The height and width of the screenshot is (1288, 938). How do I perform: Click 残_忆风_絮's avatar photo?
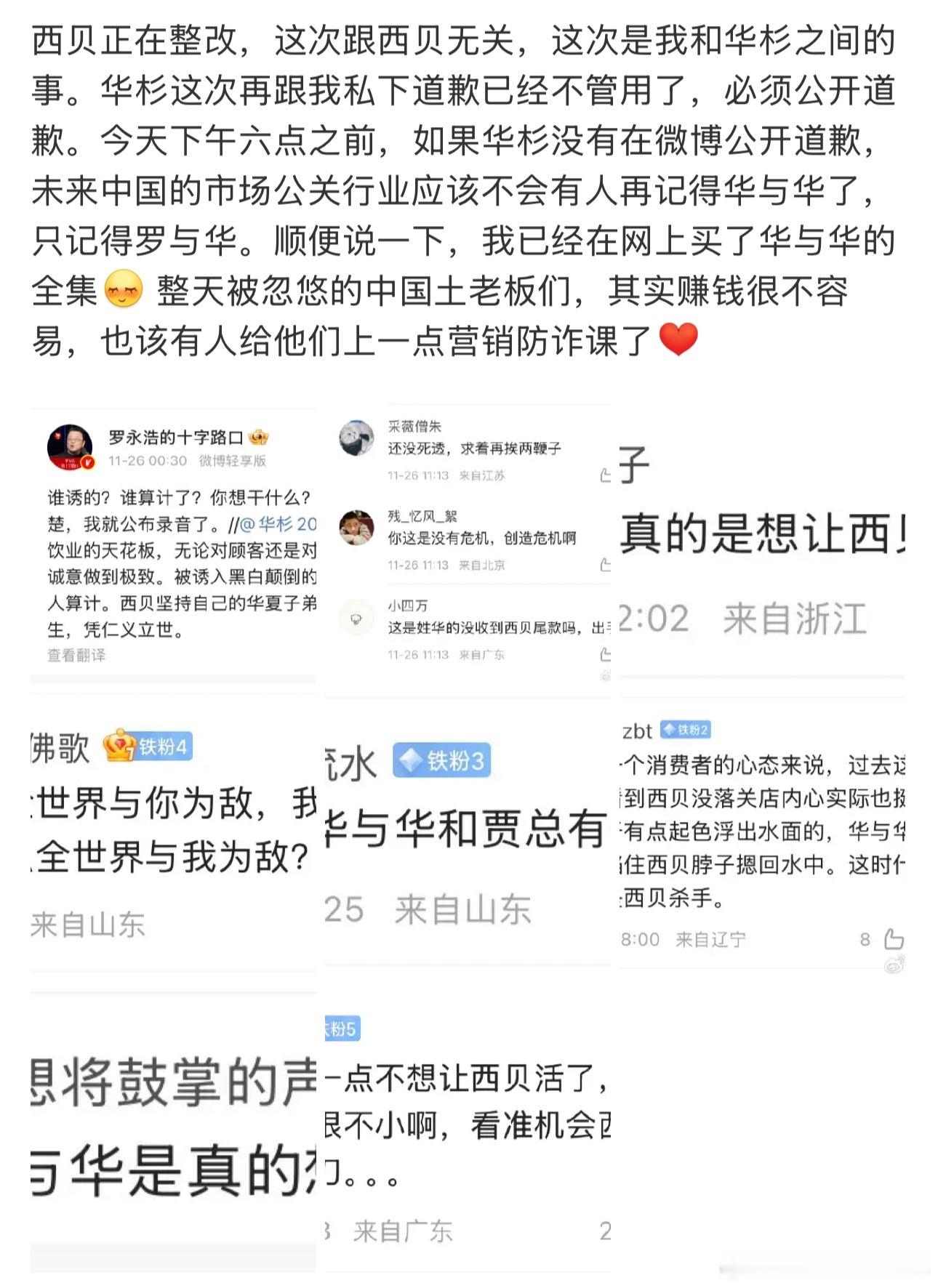[x=357, y=526]
